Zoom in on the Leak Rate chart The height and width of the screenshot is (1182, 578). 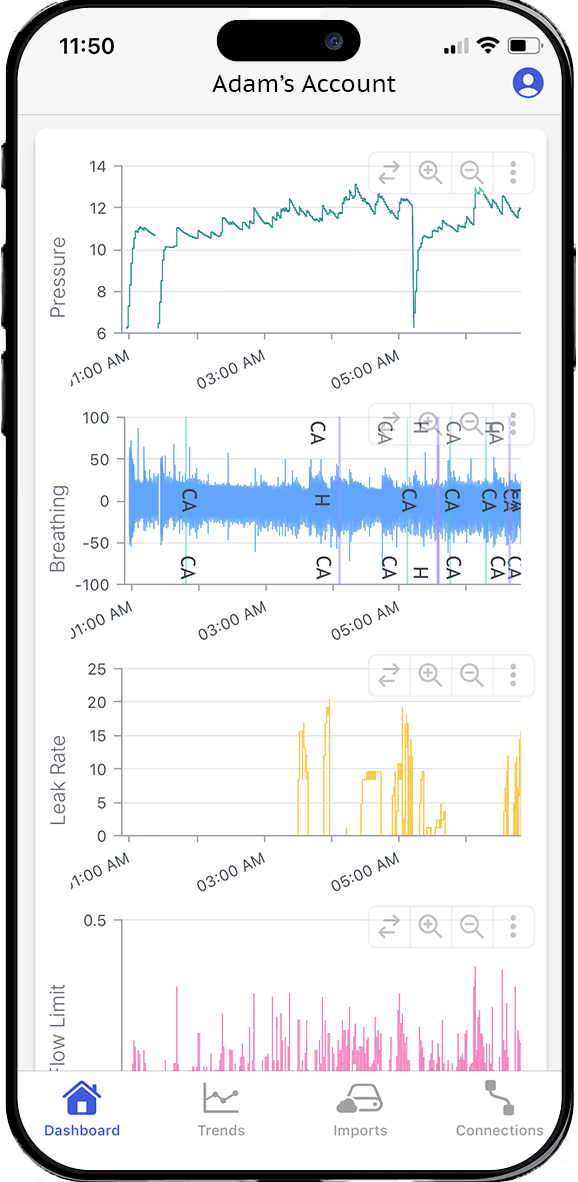click(x=430, y=675)
